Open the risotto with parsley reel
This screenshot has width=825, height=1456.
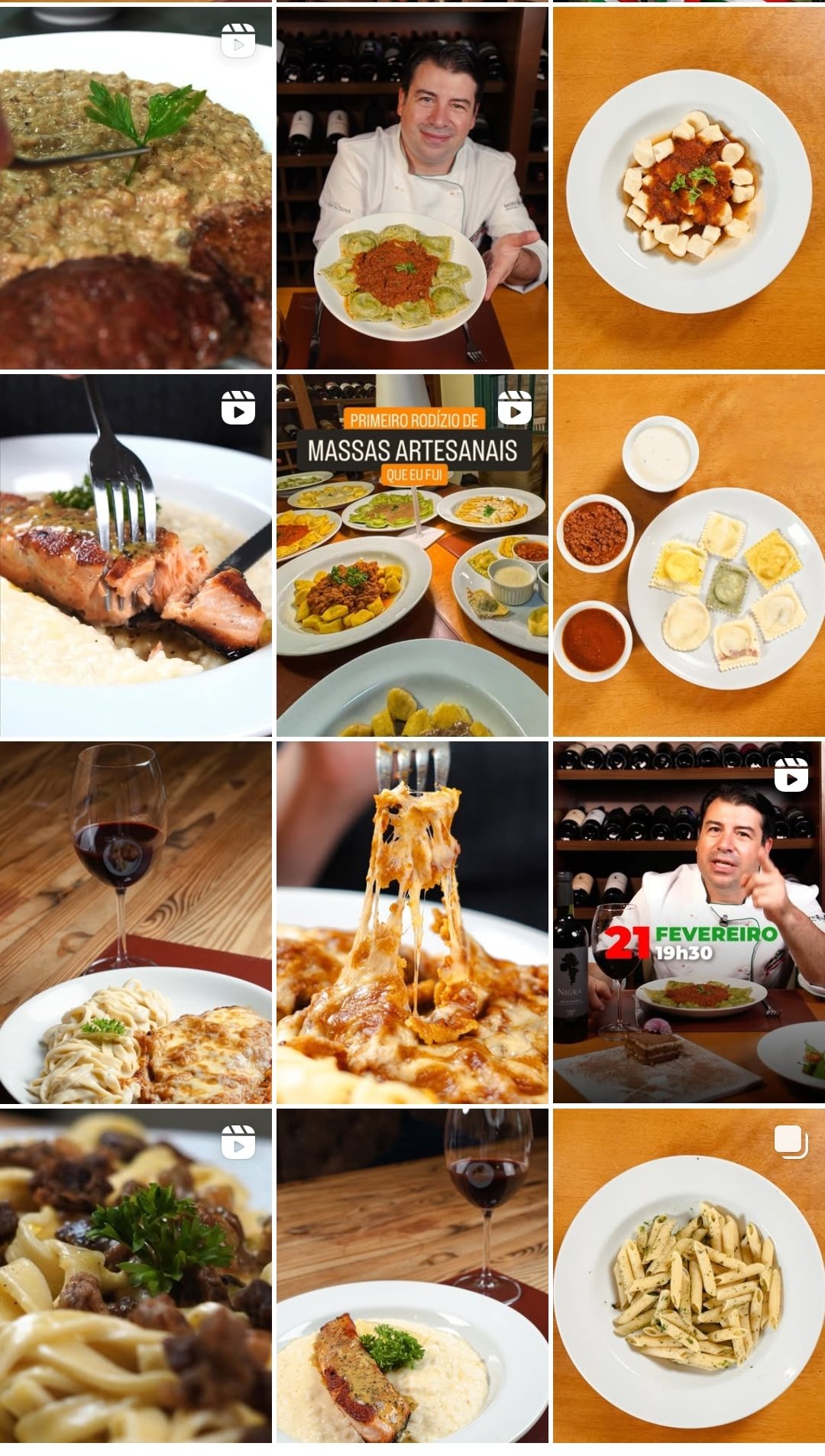[135, 188]
